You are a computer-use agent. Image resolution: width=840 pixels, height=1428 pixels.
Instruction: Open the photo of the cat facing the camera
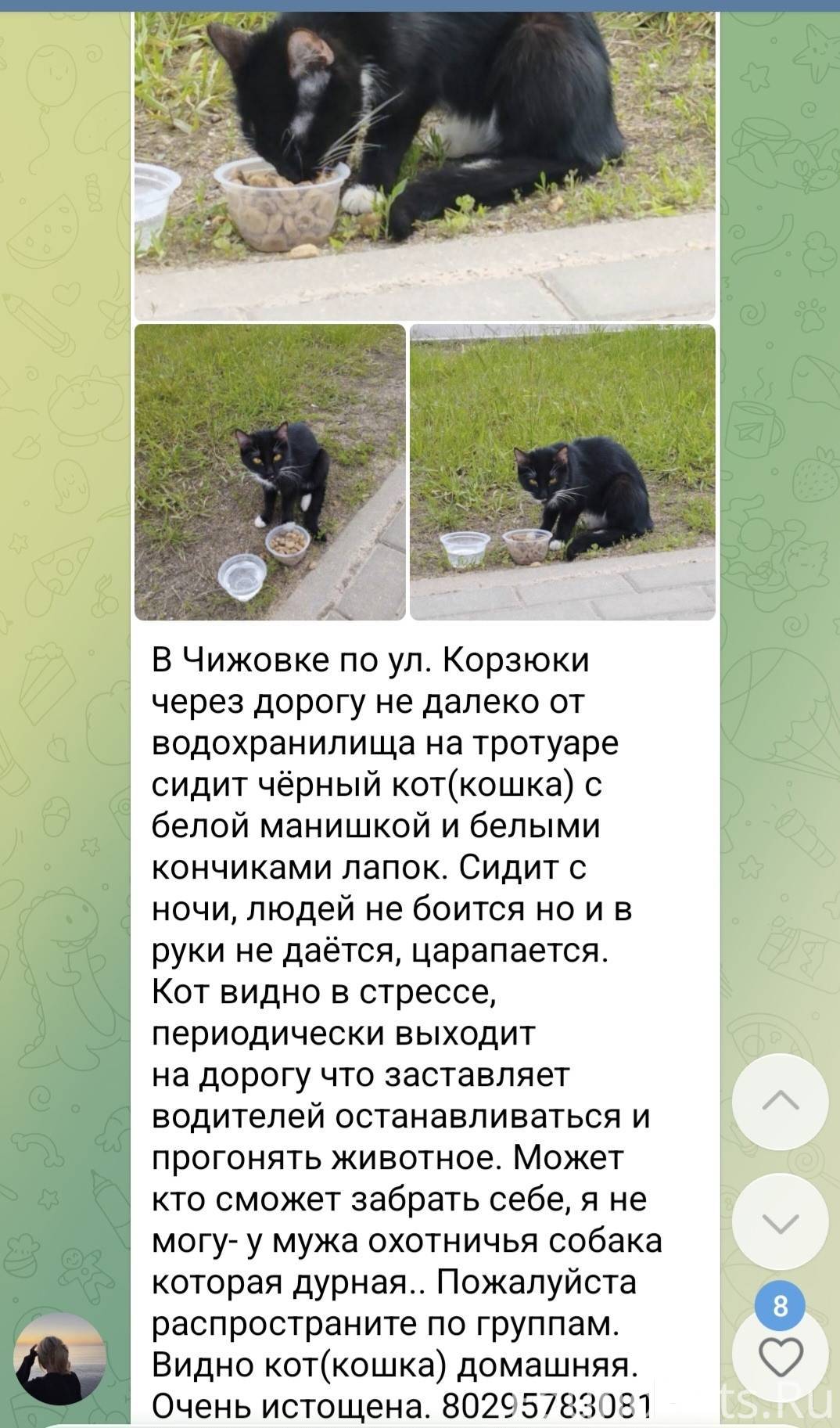point(270,472)
